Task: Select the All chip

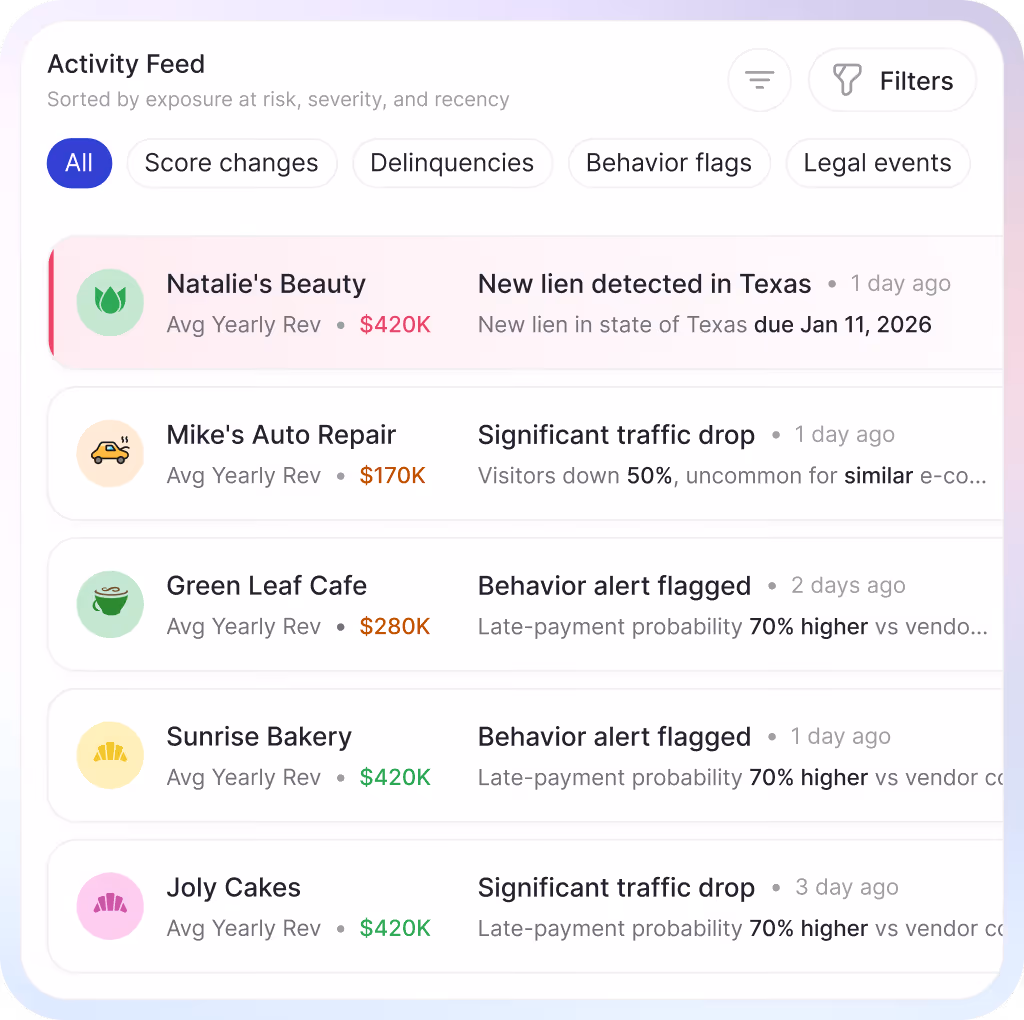Action: pyautogui.click(x=79, y=163)
